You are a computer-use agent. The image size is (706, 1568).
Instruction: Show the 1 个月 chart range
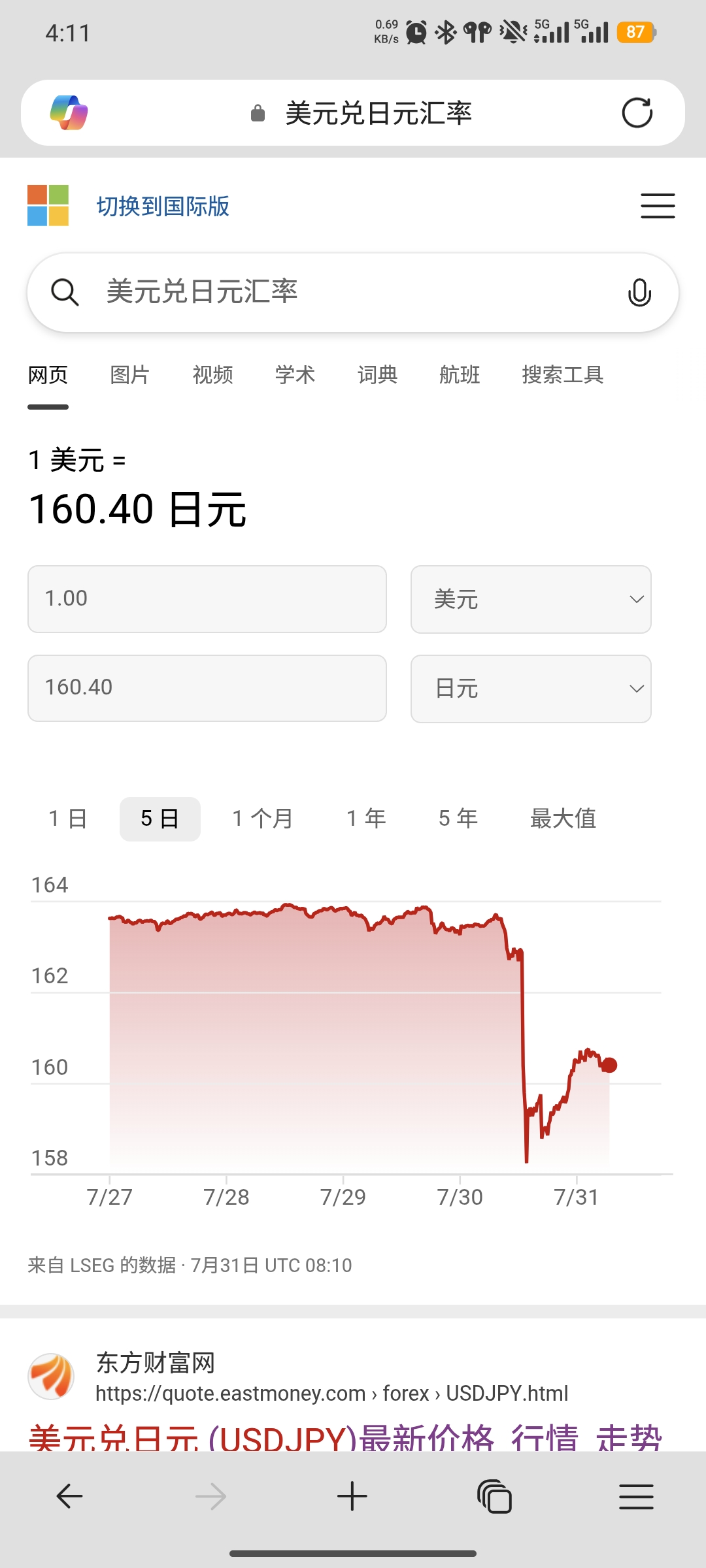(263, 818)
